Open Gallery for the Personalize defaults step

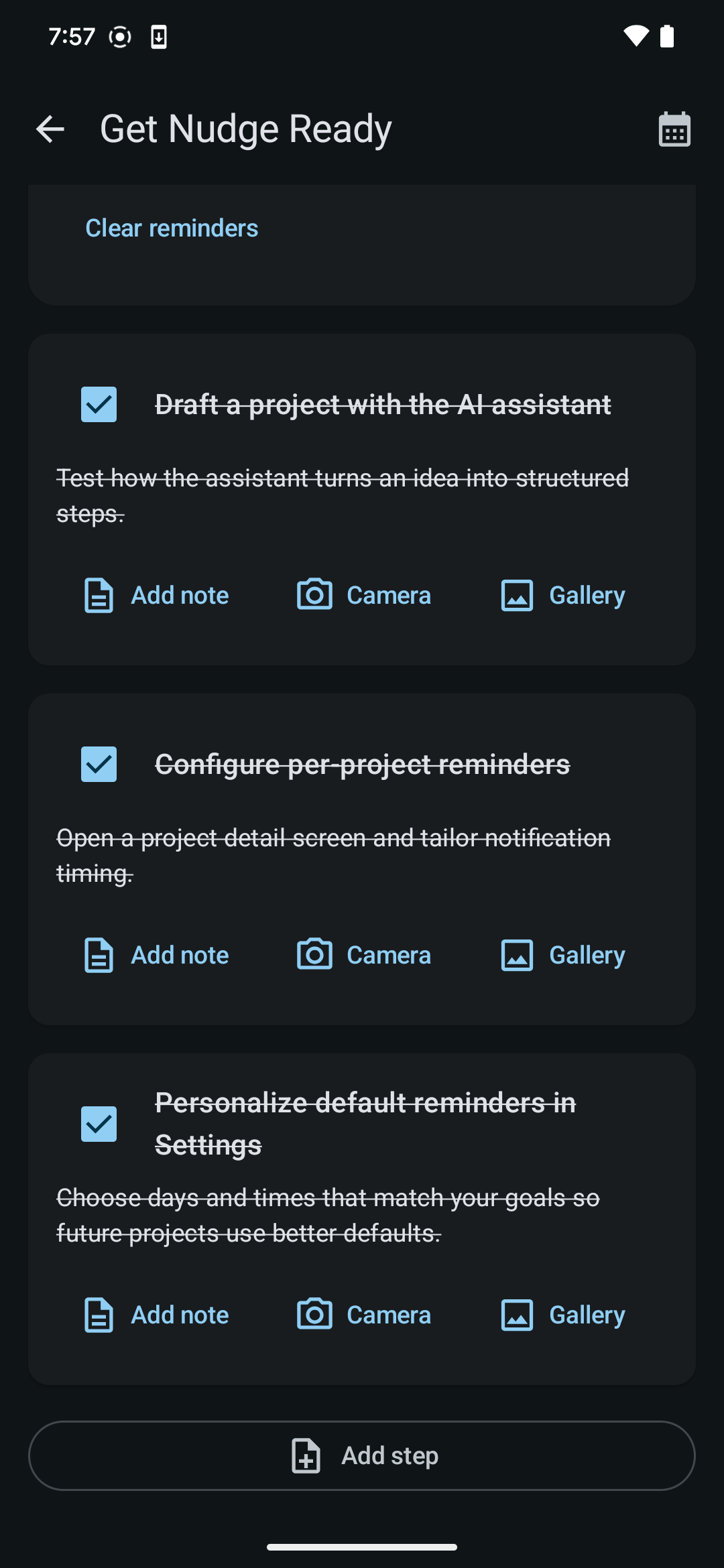tap(562, 1315)
